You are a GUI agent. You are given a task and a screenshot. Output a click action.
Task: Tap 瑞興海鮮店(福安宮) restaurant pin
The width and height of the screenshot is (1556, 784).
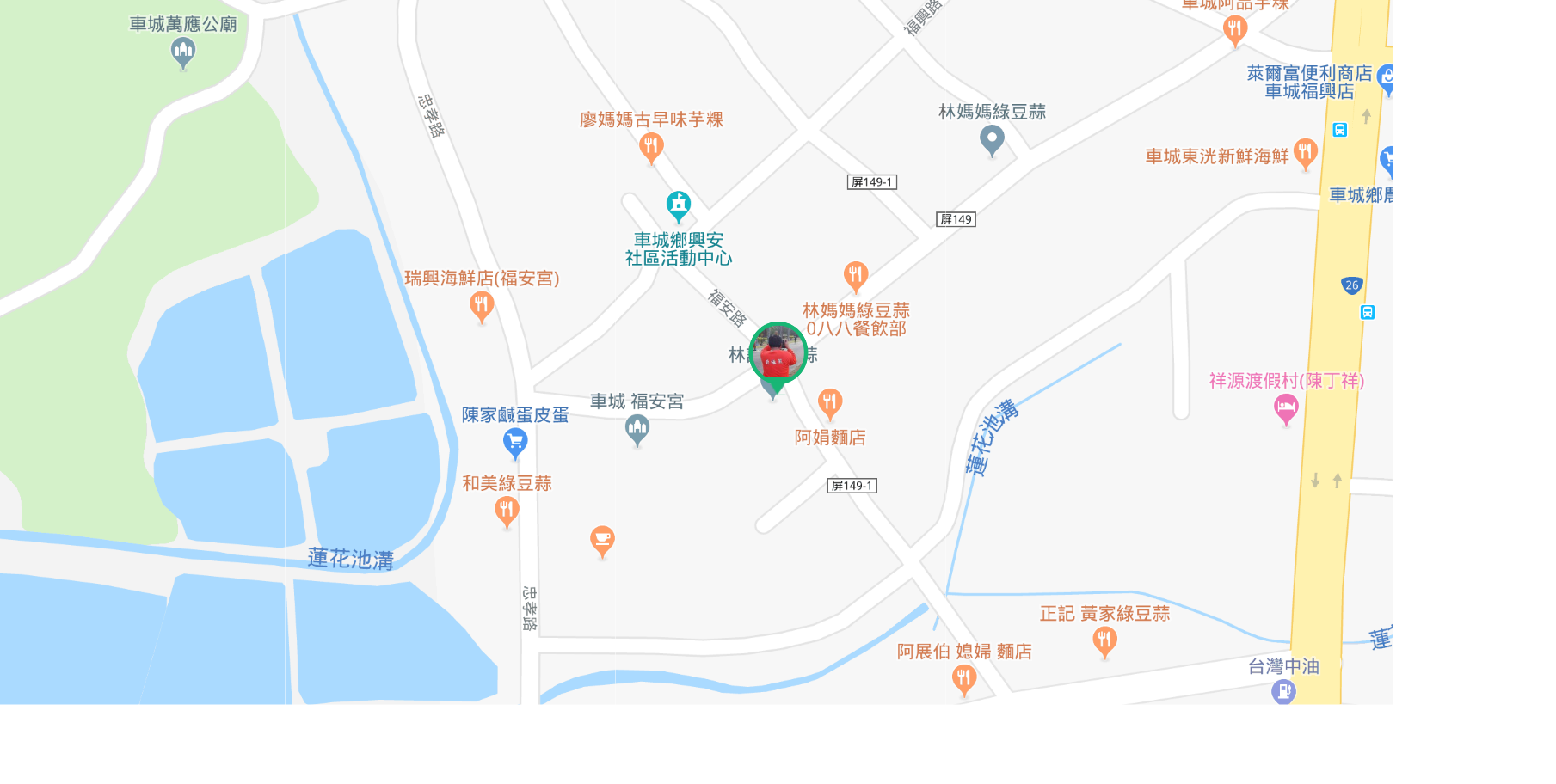[x=482, y=305]
